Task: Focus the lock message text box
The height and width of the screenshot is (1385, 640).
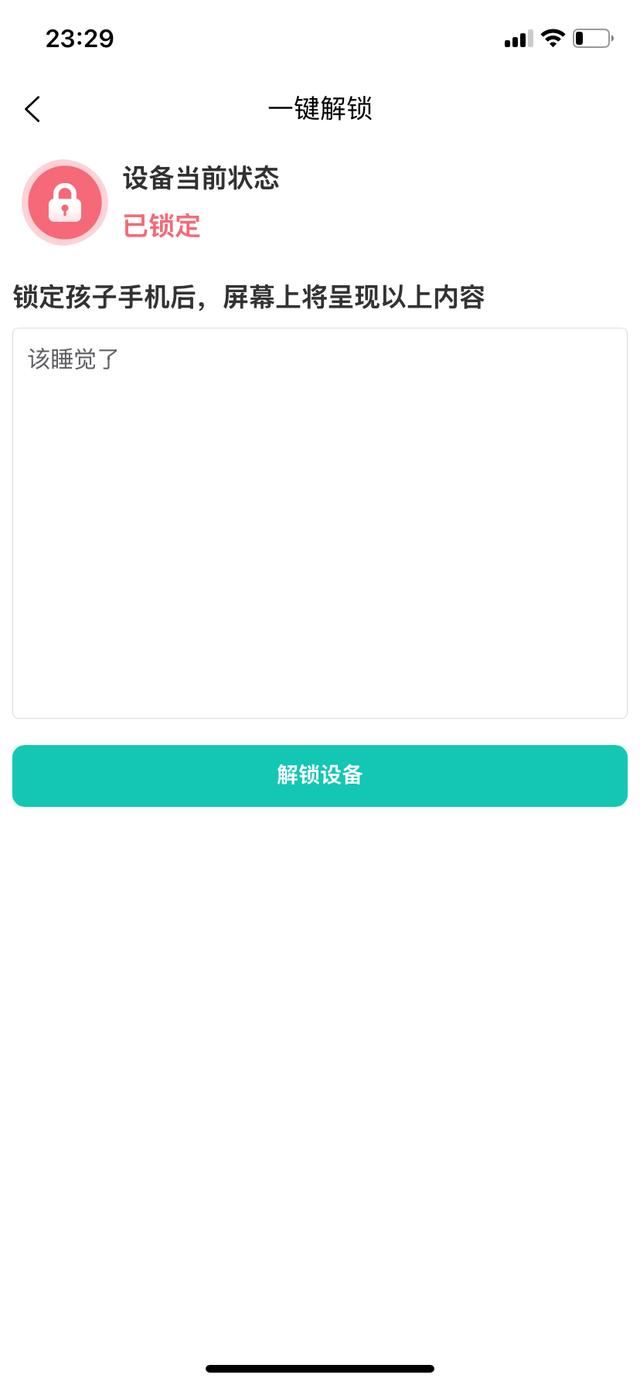Action: [320, 522]
